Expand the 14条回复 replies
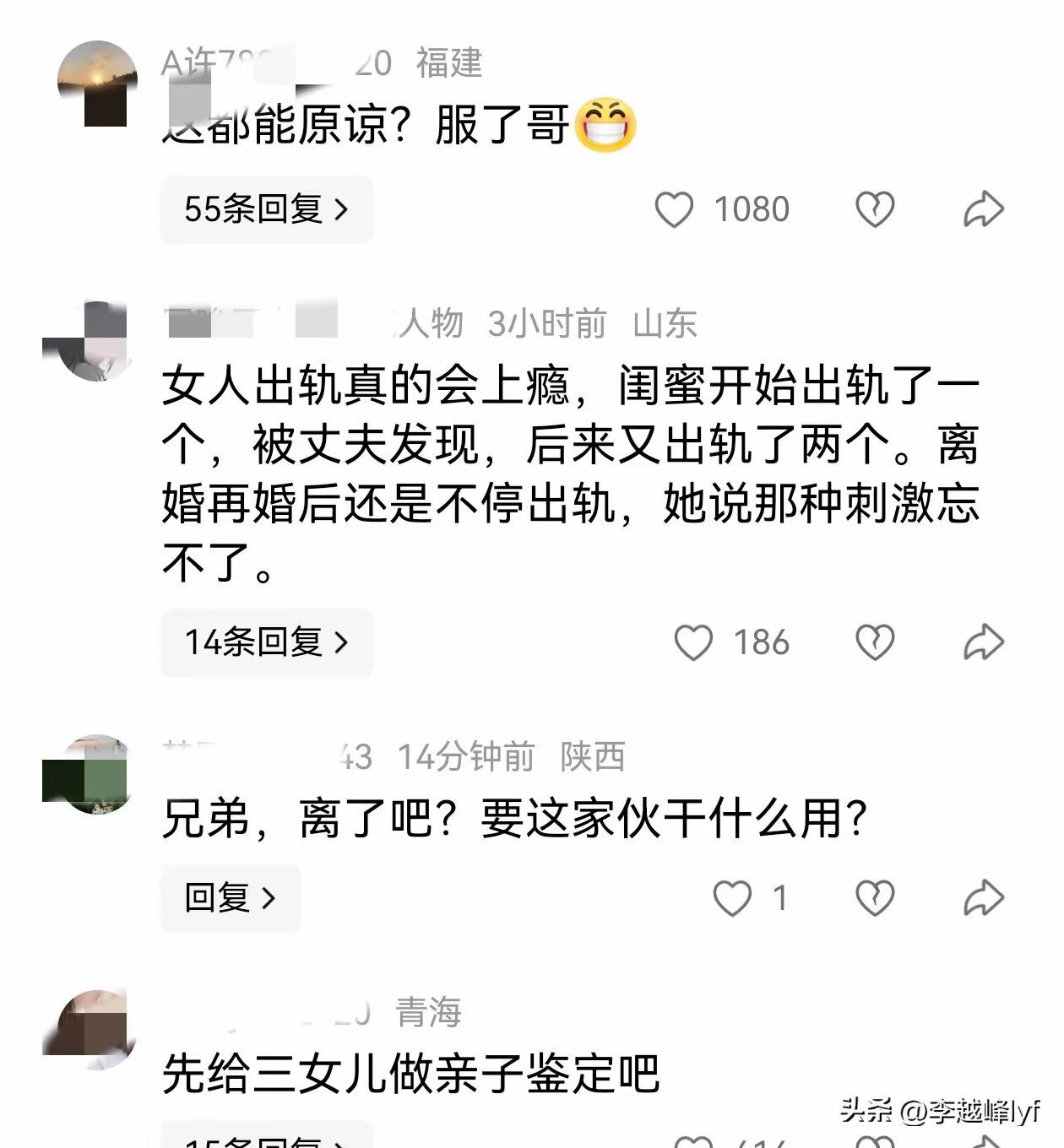This screenshot has width=1064, height=1148. coord(266,642)
